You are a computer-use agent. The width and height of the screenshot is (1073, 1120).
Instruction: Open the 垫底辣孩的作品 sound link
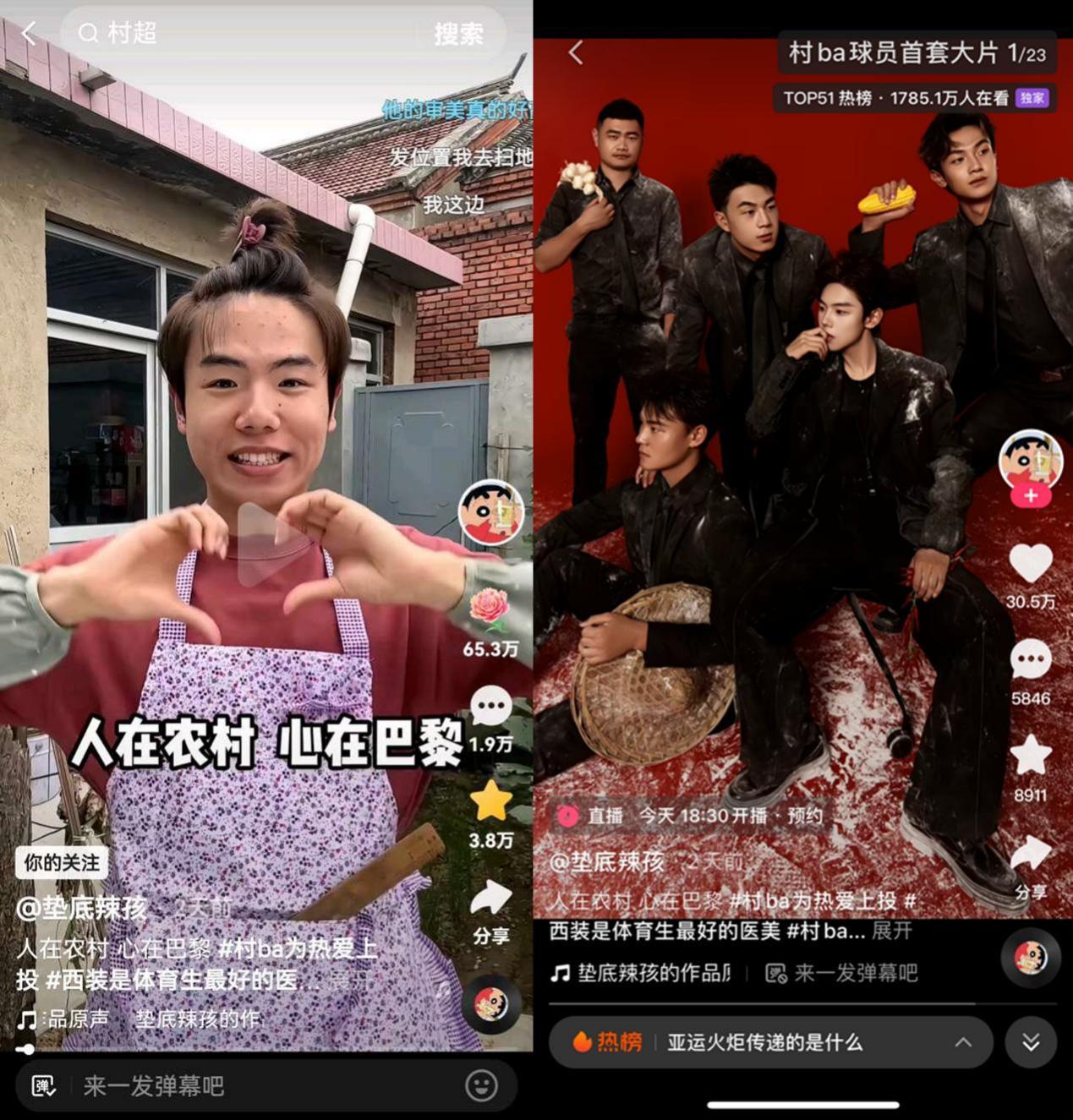pyautogui.click(x=643, y=973)
